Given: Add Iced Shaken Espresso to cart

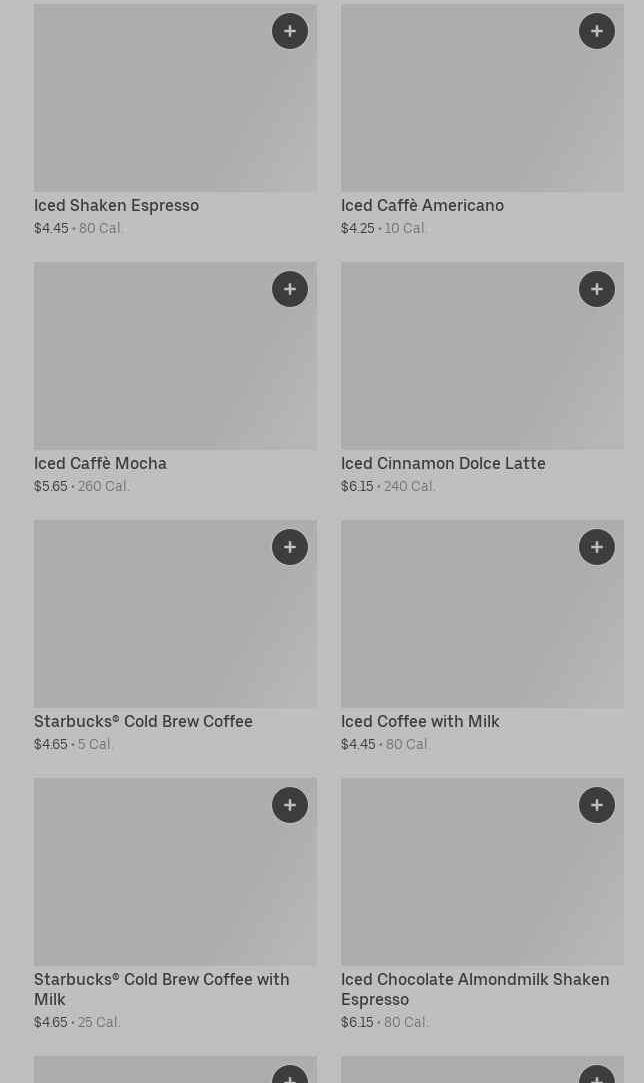Looking at the screenshot, I should click(290, 31).
